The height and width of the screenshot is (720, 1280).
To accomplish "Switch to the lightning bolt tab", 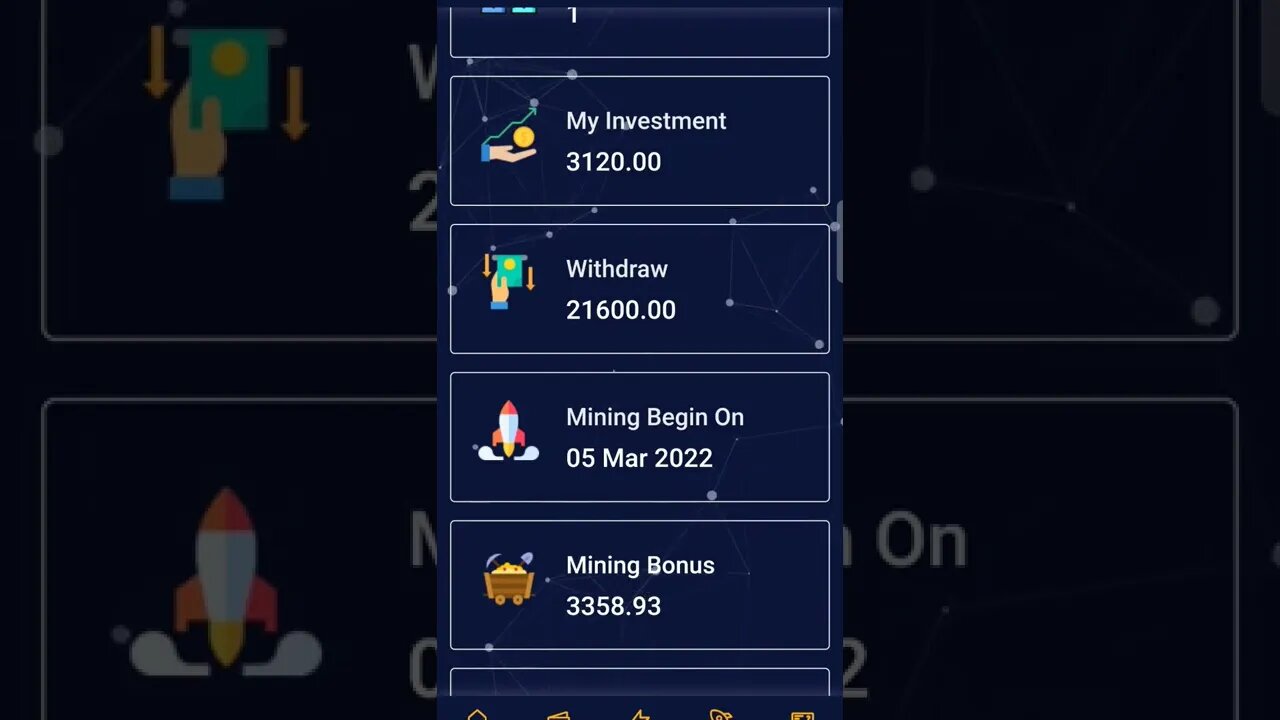I will 640,714.
